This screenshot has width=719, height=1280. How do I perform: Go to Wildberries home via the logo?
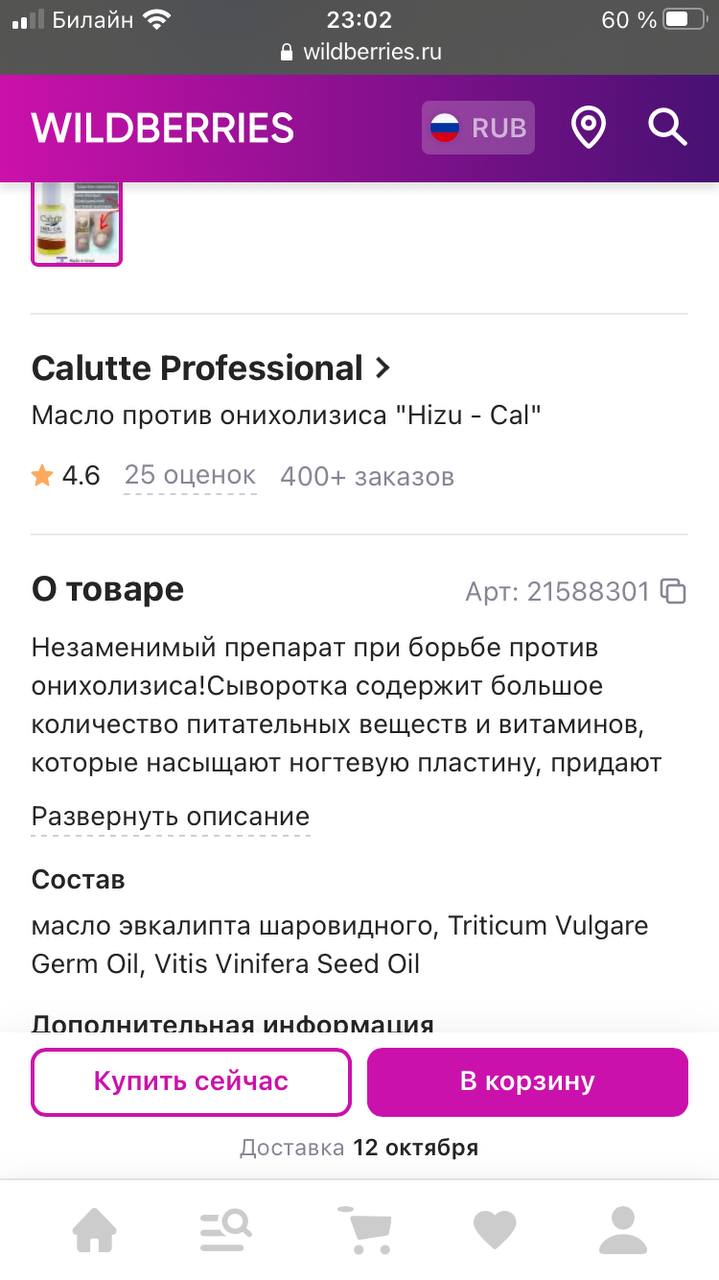163,128
